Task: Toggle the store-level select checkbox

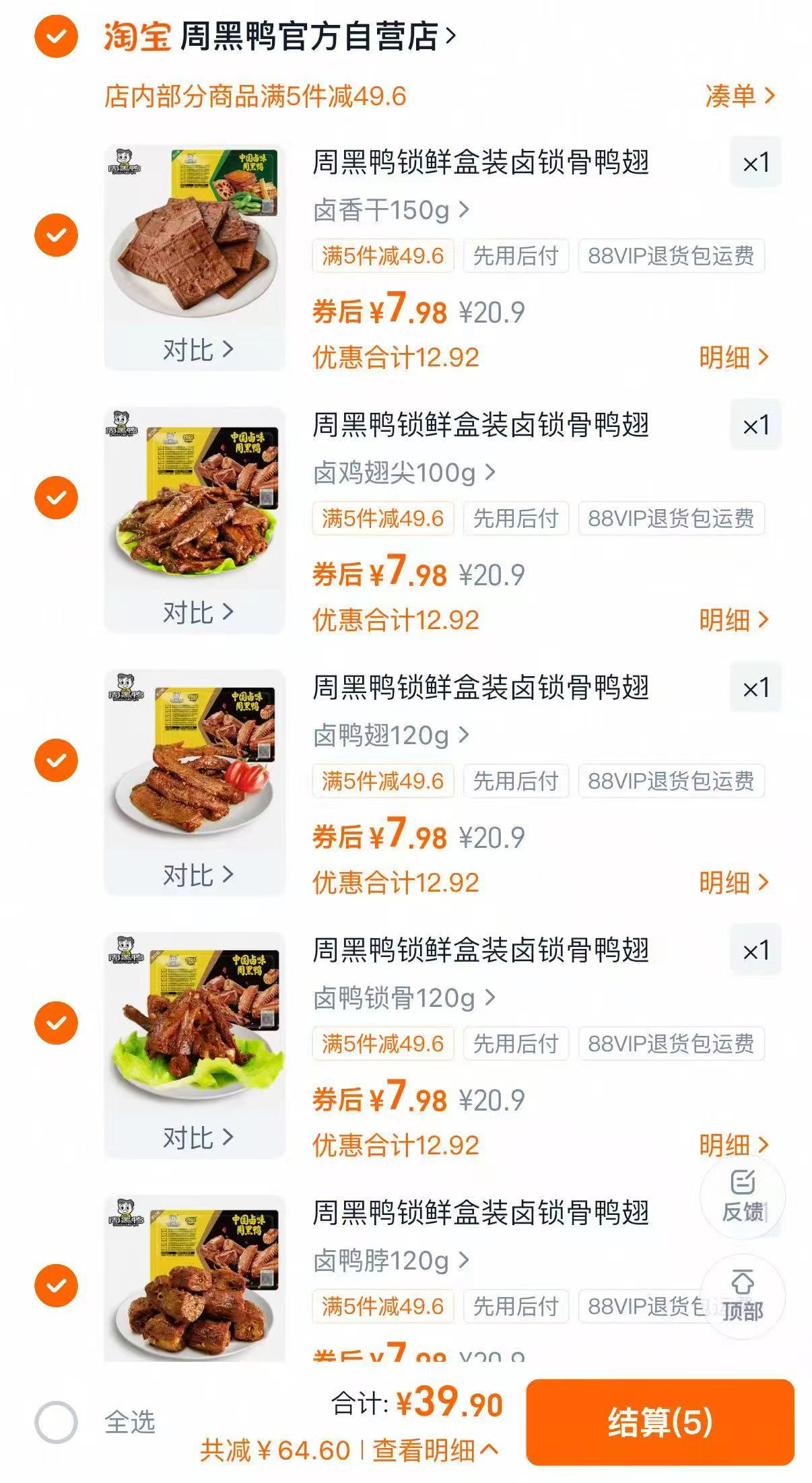Action: (55, 37)
